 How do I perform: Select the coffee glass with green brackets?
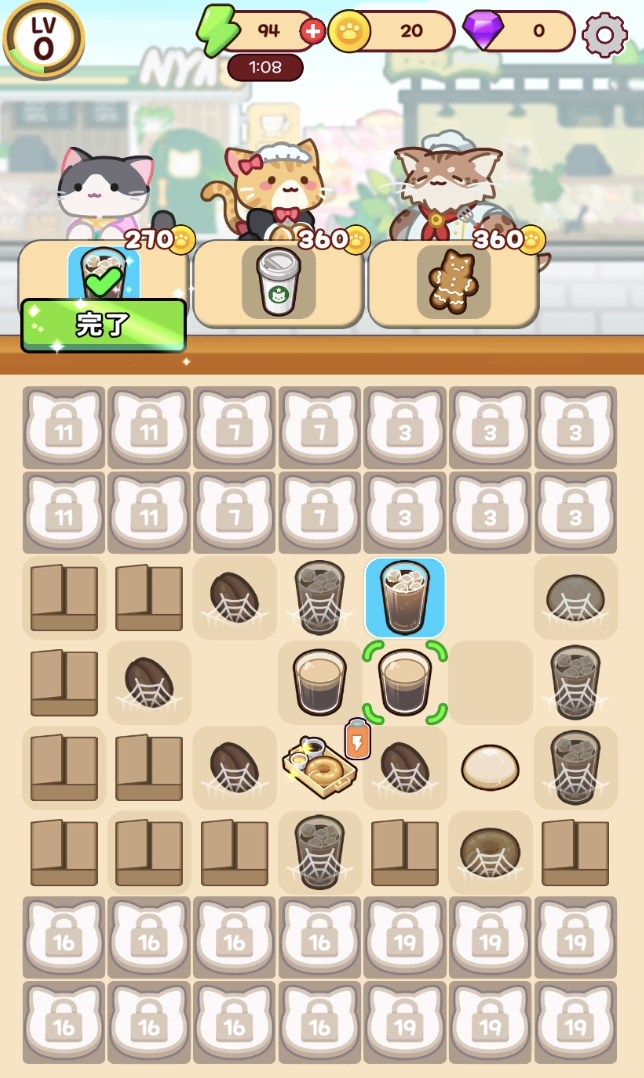point(405,683)
